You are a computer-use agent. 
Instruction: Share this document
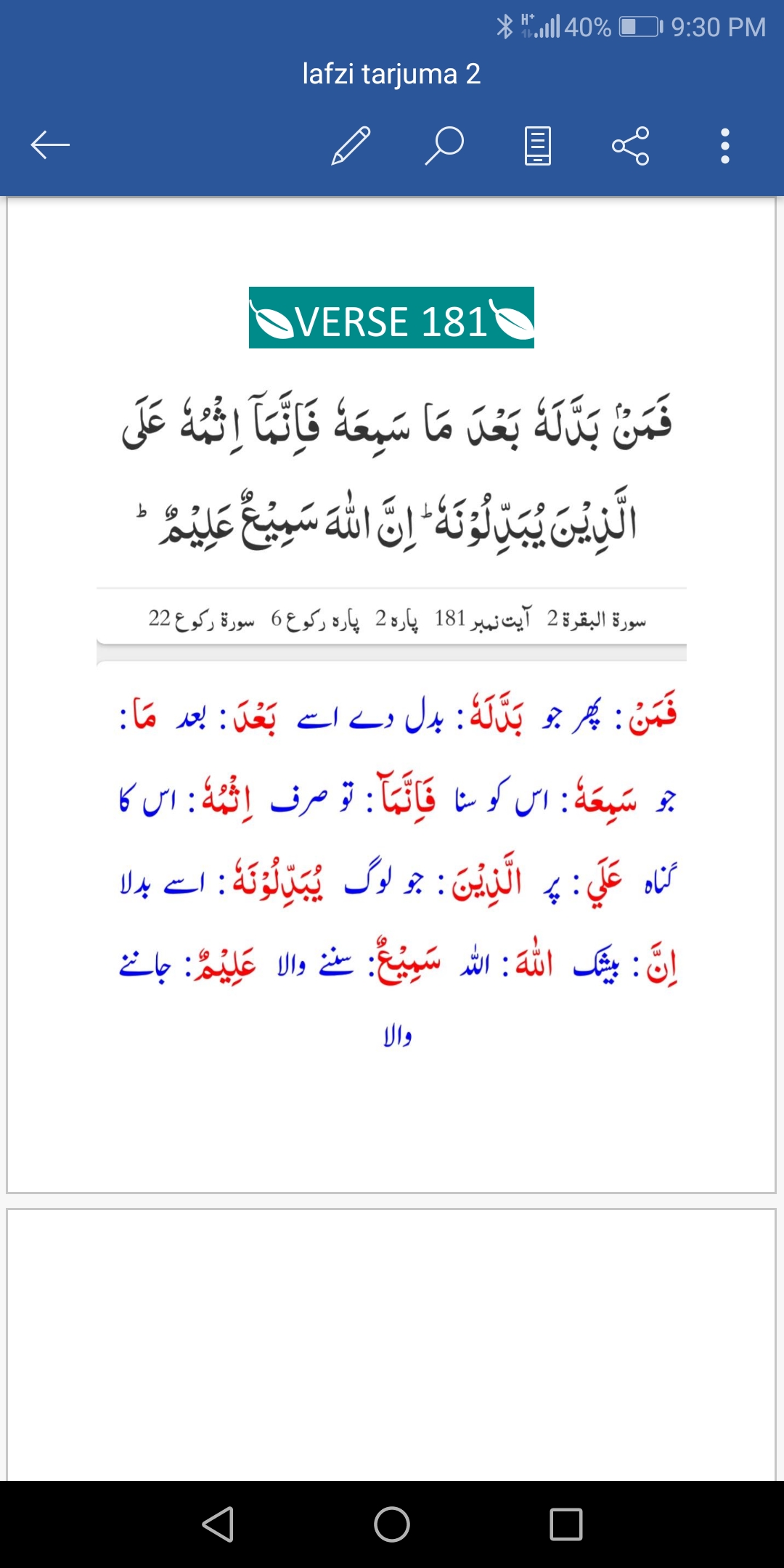point(631,145)
